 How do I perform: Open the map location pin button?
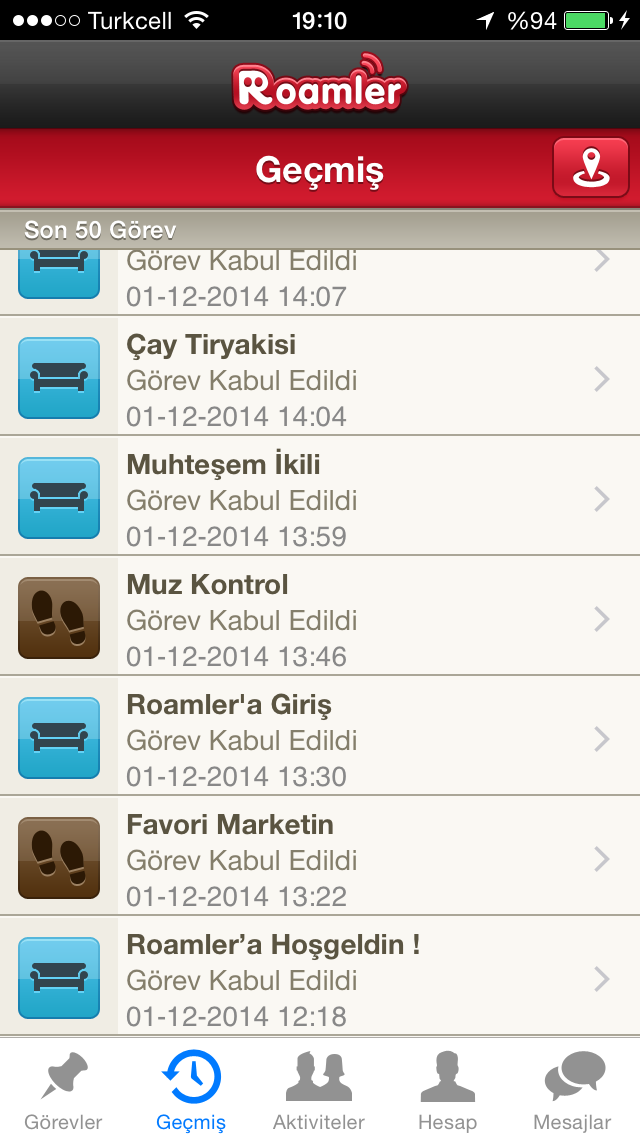pyautogui.click(x=591, y=167)
